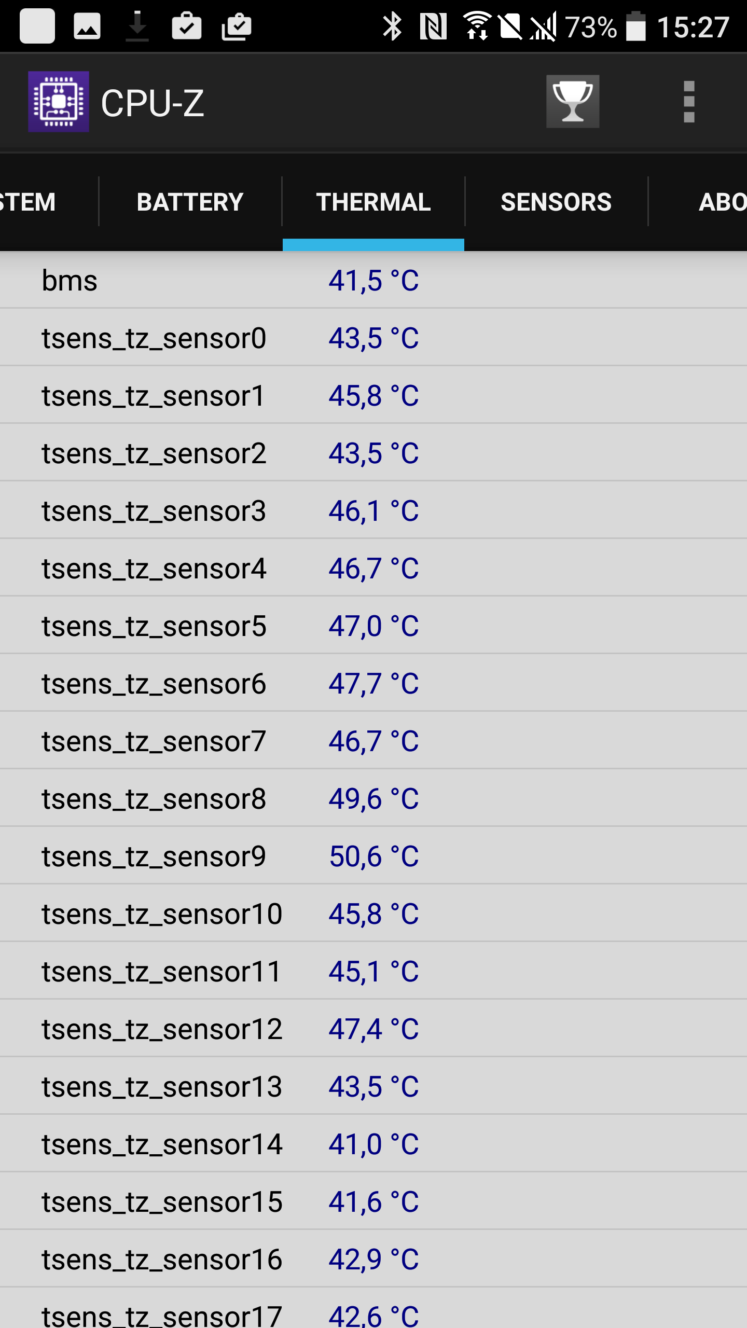
Task: Open the trophy validation icon
Action: (573, 102)
